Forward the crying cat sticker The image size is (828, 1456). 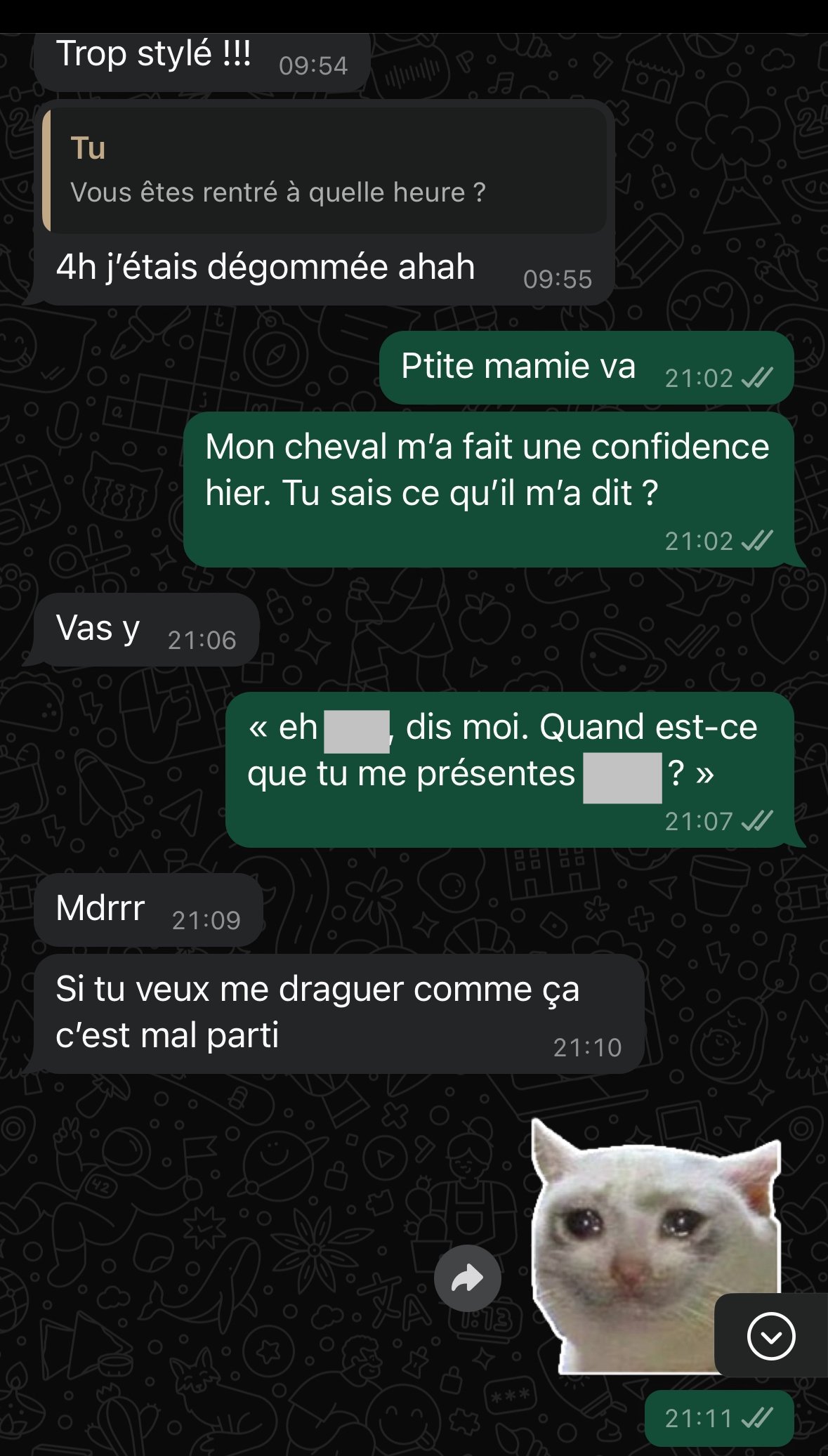pyautogui.click(x=467, y=1278)
